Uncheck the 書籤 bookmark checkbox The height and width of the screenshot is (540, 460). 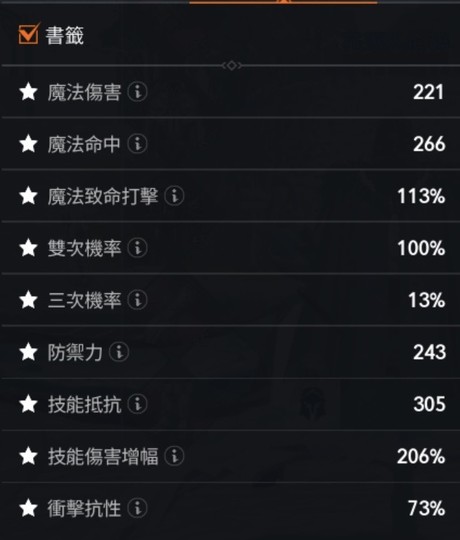[29, 34]
